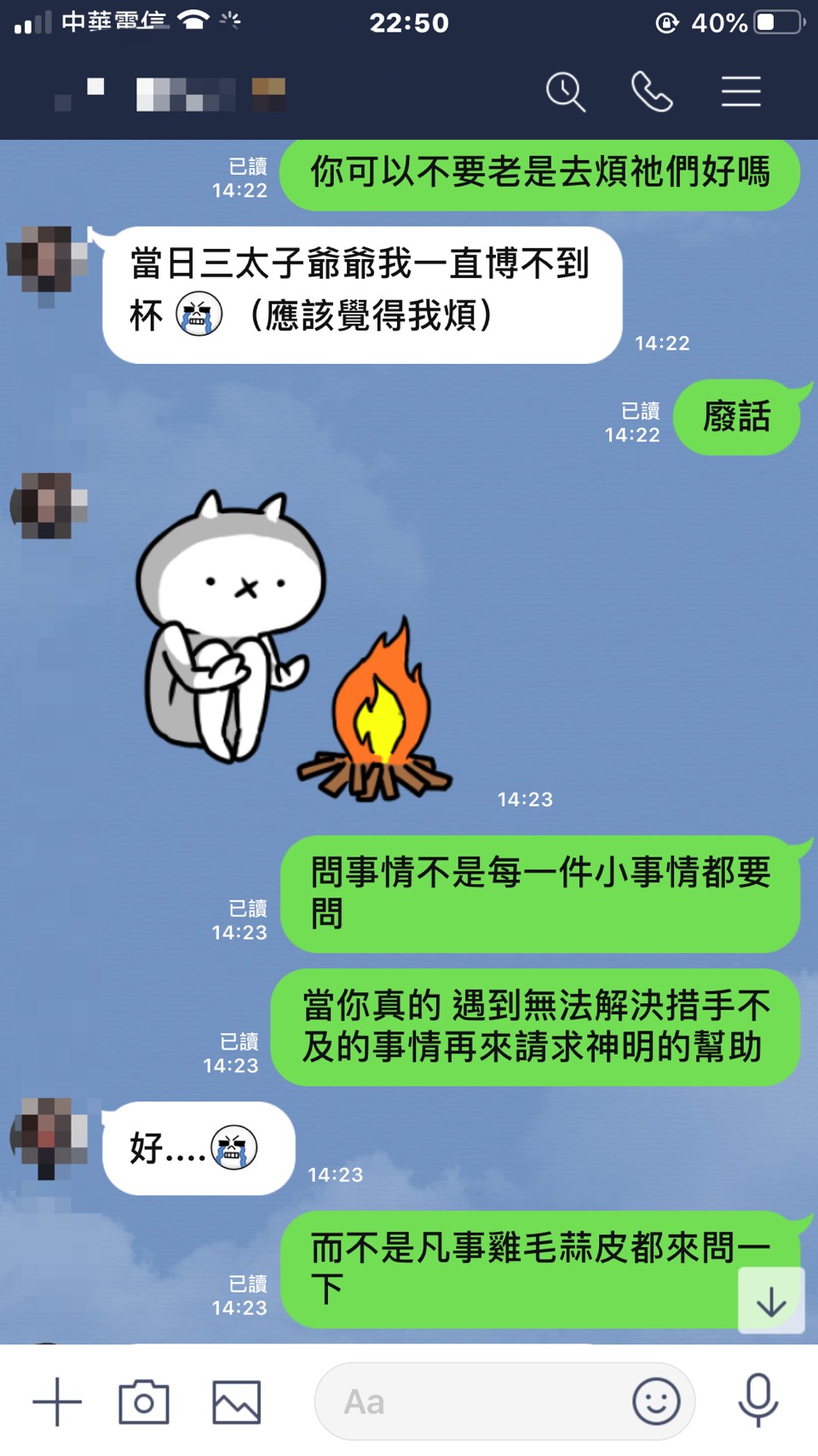Open the sticker and emoji picker
Screen dimensions: 818x1456
pyautogui.click(x=656, y=1401)
